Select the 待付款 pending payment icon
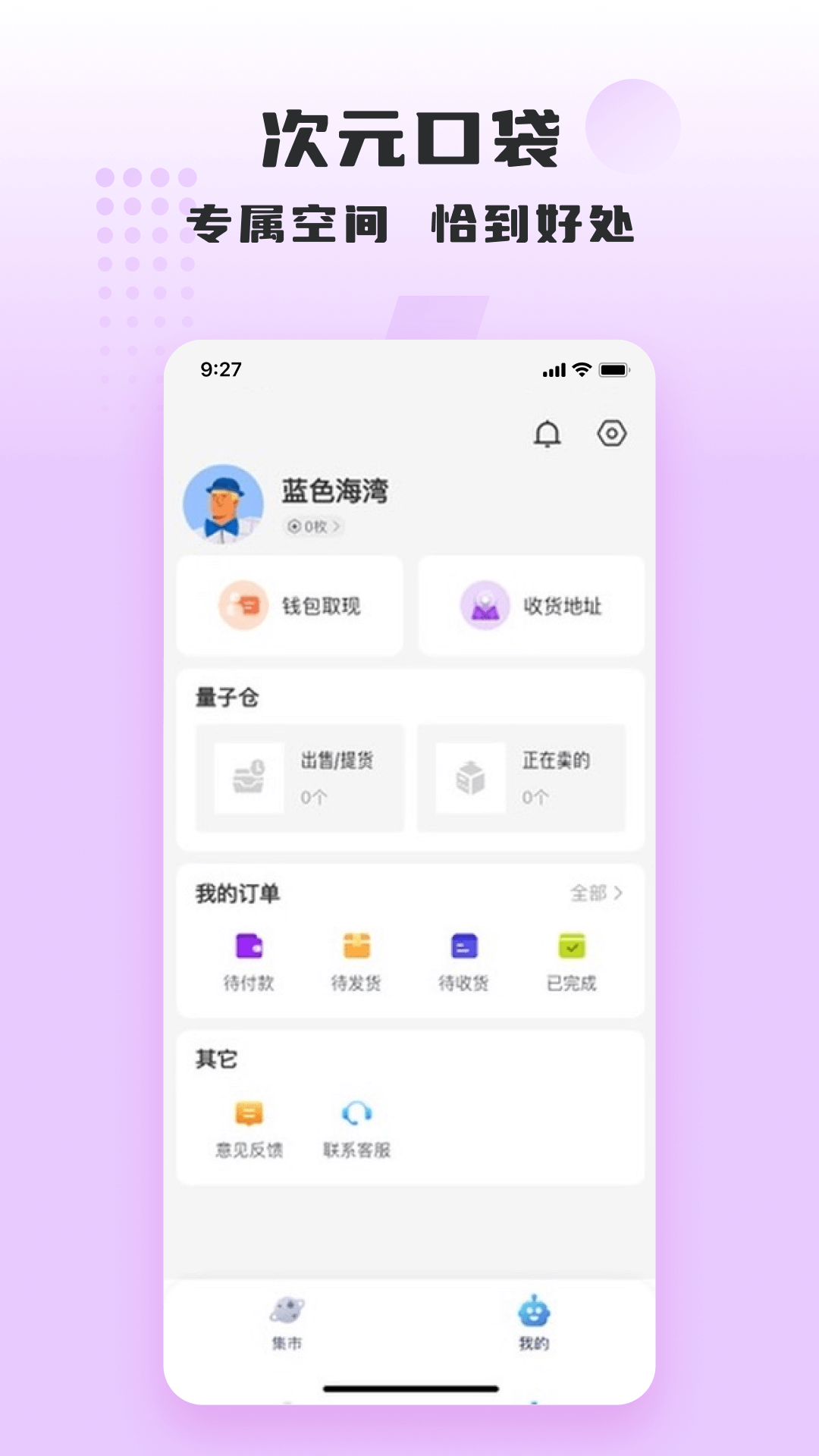 [249, 946]
